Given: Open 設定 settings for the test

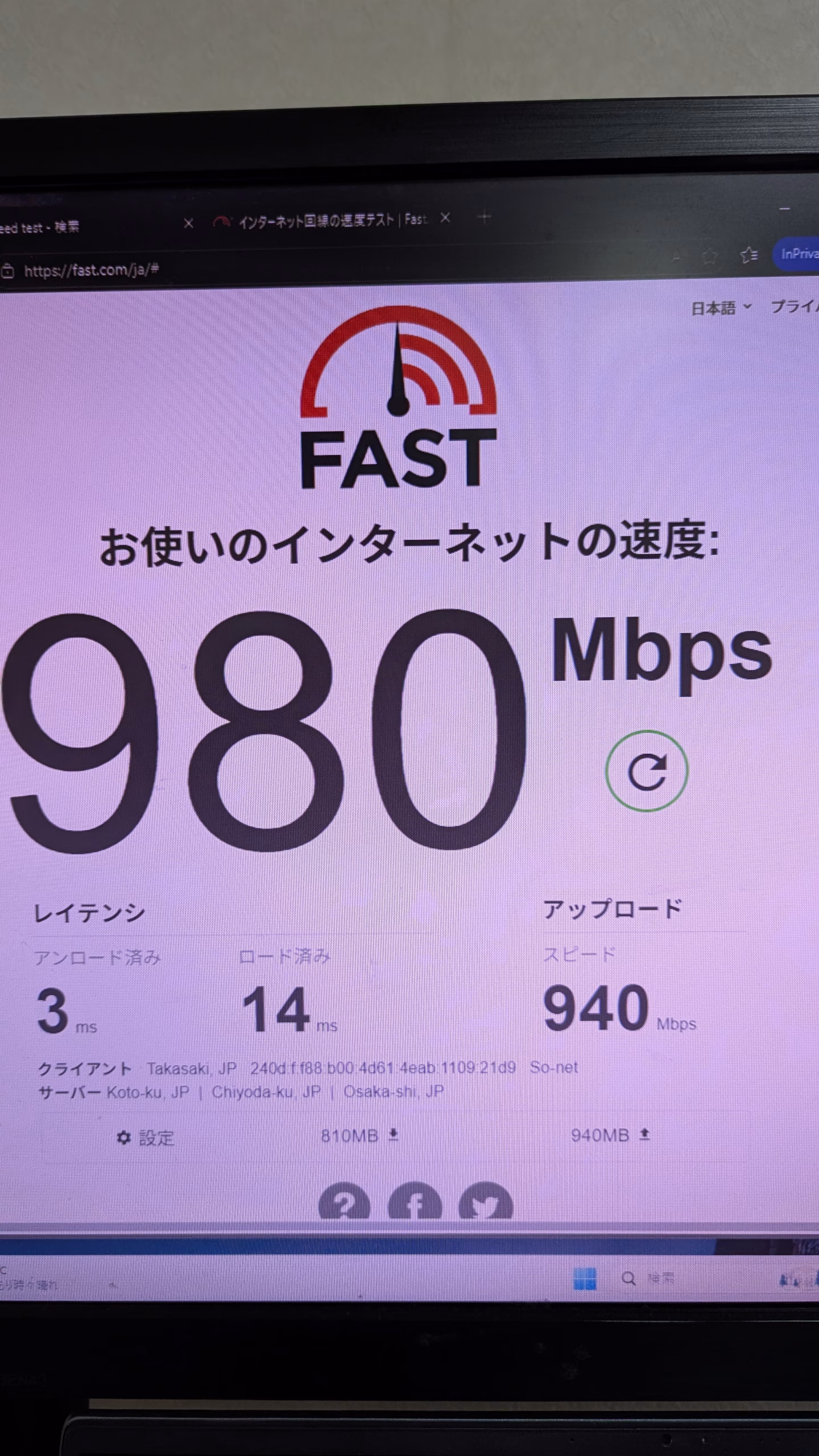Looking at the screenshot, I should pyautogui.click(x=146, y=1137).
